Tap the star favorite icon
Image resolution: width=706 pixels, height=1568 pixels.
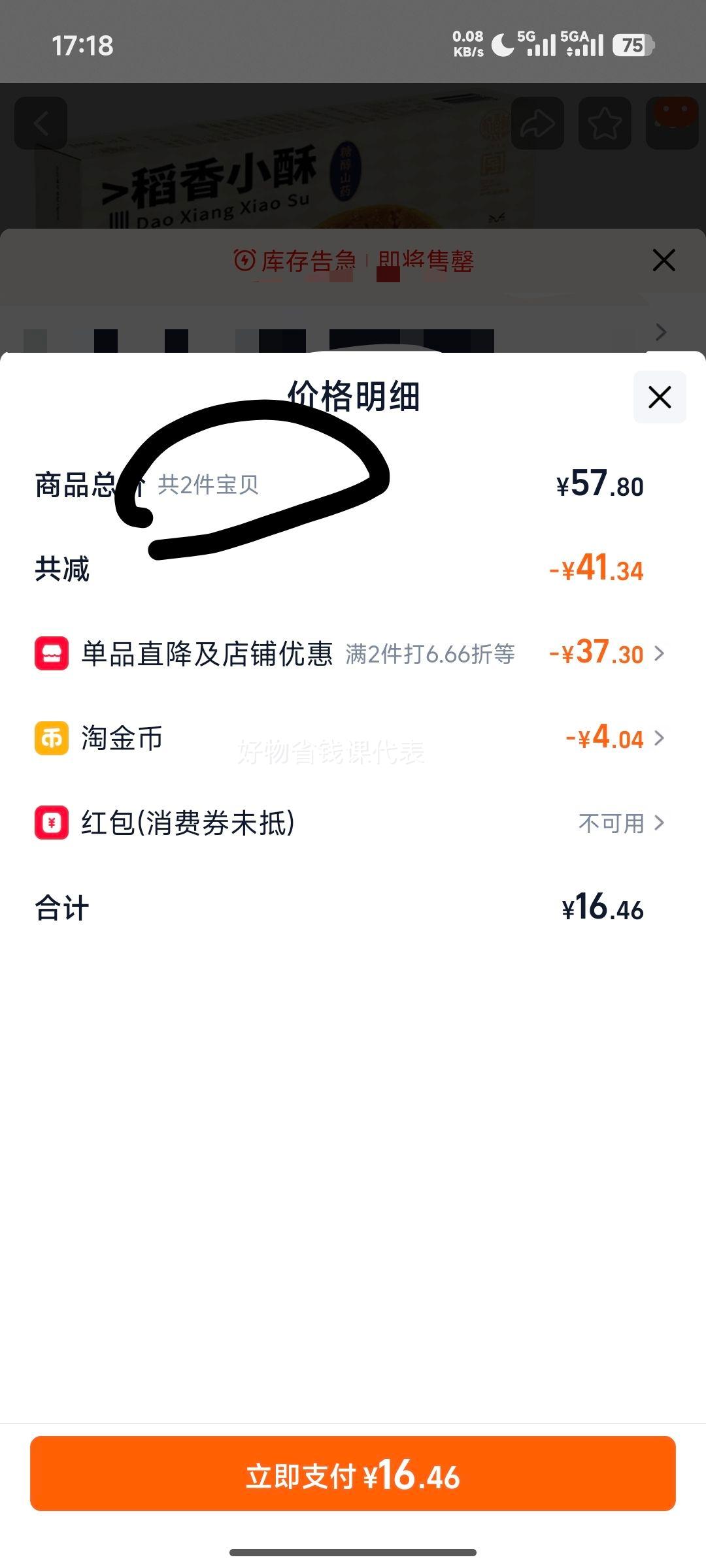click(x=605, y=123)
